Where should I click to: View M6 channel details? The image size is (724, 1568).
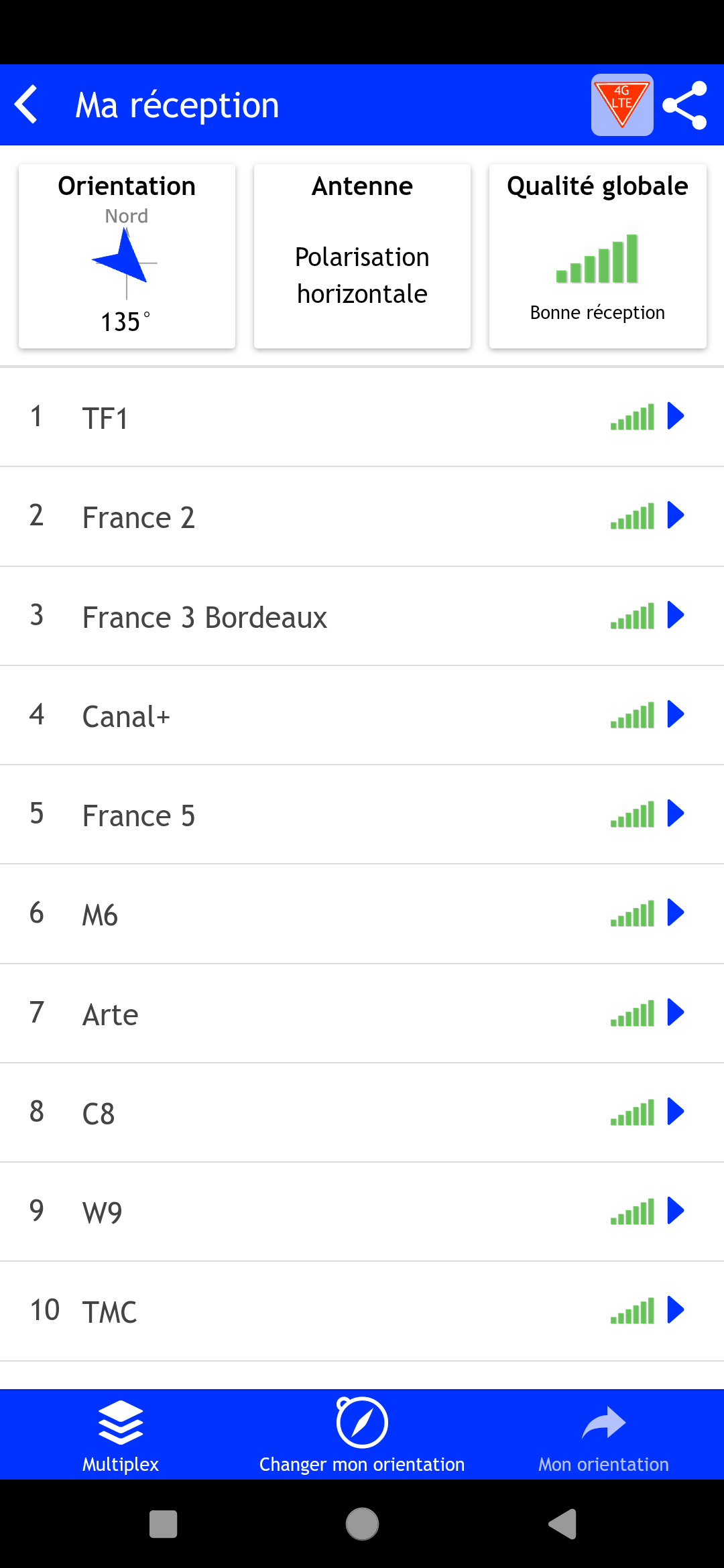click(x=362, y=914)
